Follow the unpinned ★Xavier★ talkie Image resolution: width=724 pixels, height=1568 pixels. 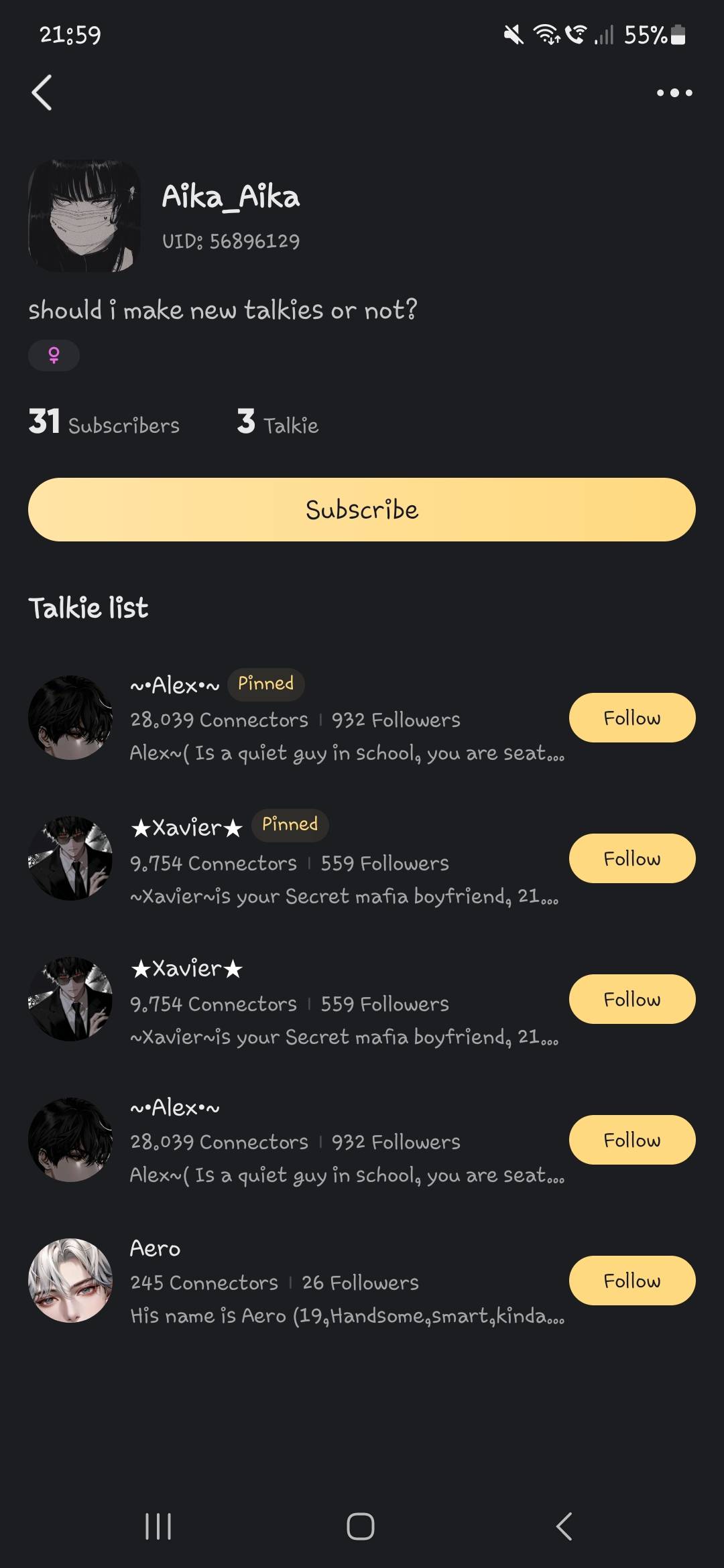pyautogui.click(x=631, y=999)
